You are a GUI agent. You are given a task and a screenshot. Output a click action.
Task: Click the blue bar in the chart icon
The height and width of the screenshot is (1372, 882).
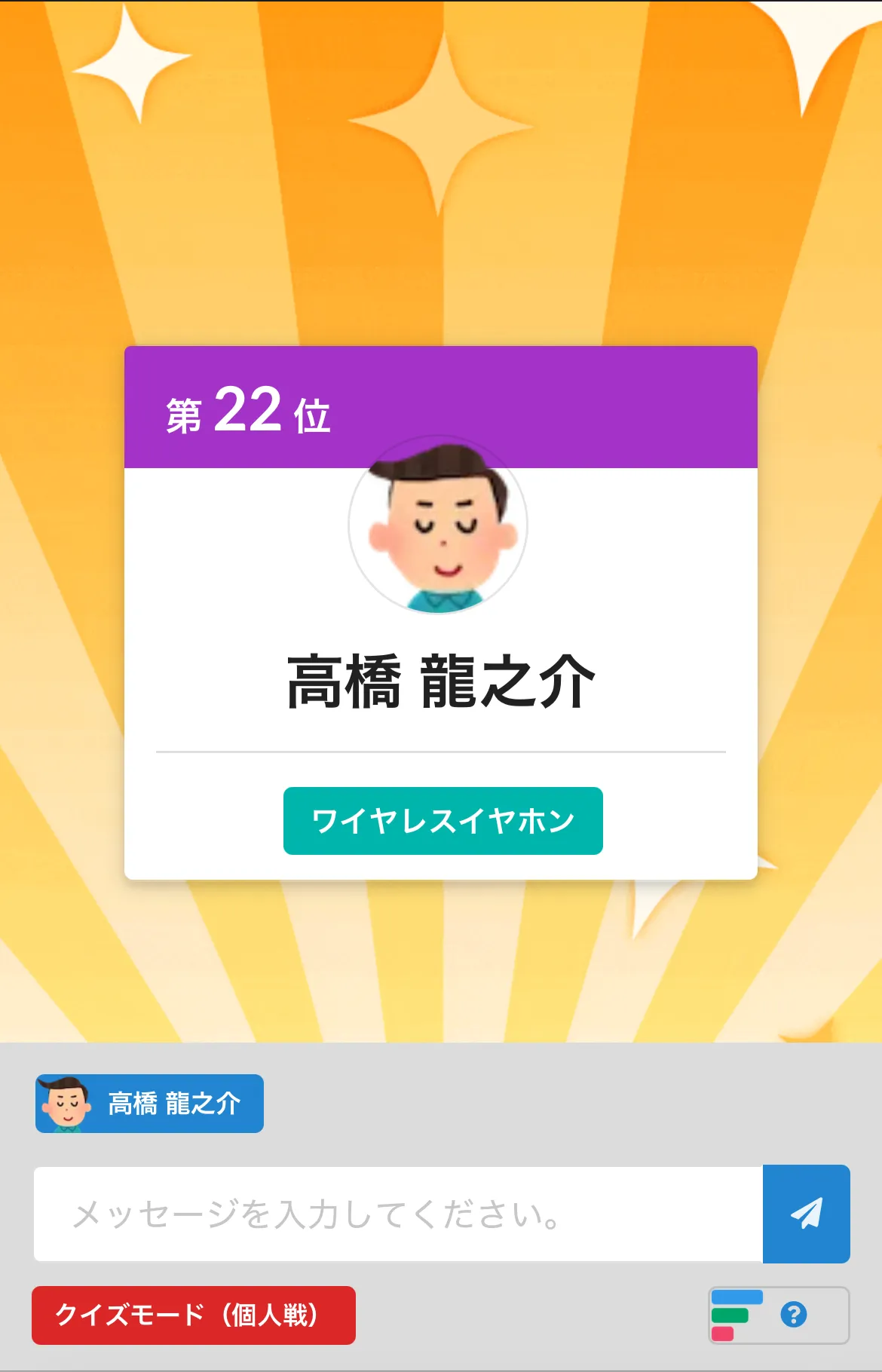736,1297
